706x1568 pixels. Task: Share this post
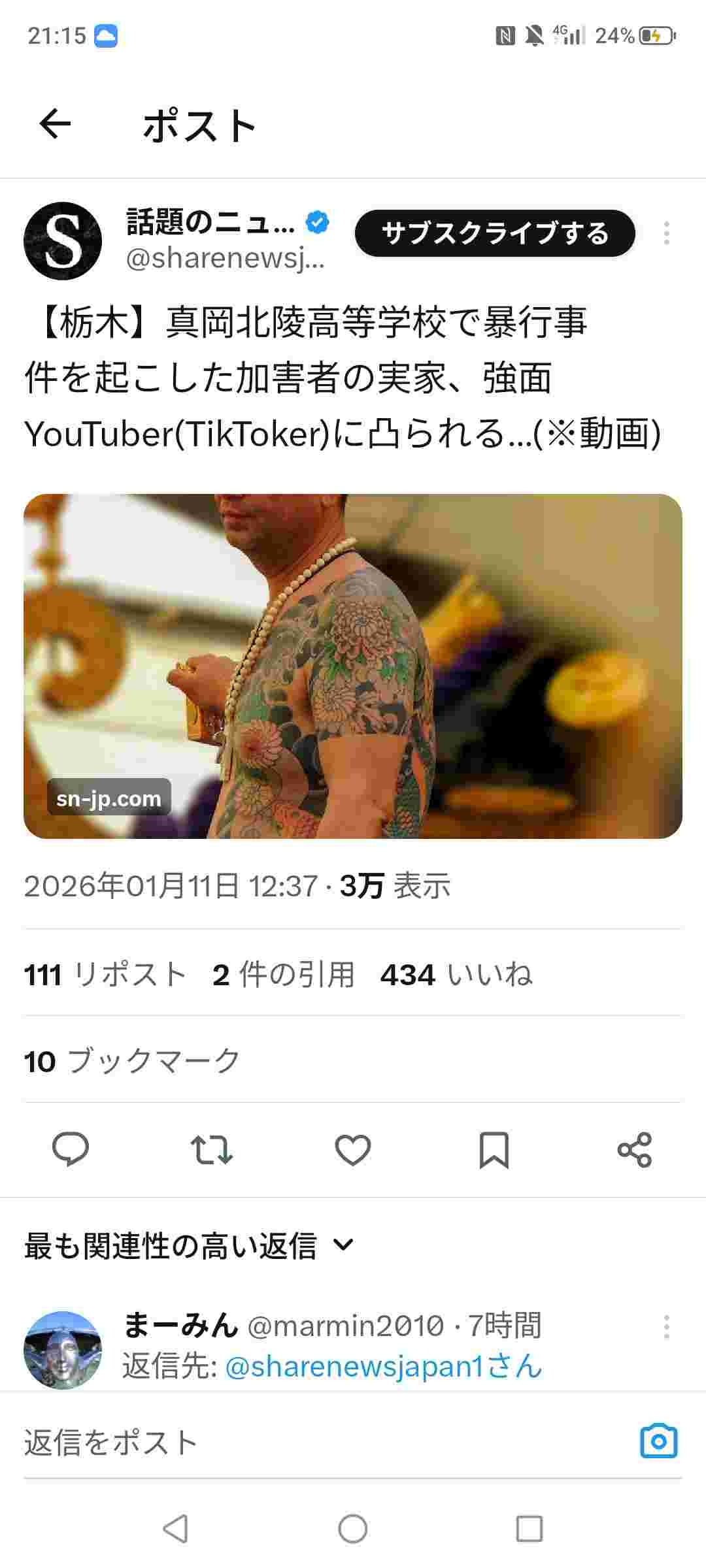634,1149
